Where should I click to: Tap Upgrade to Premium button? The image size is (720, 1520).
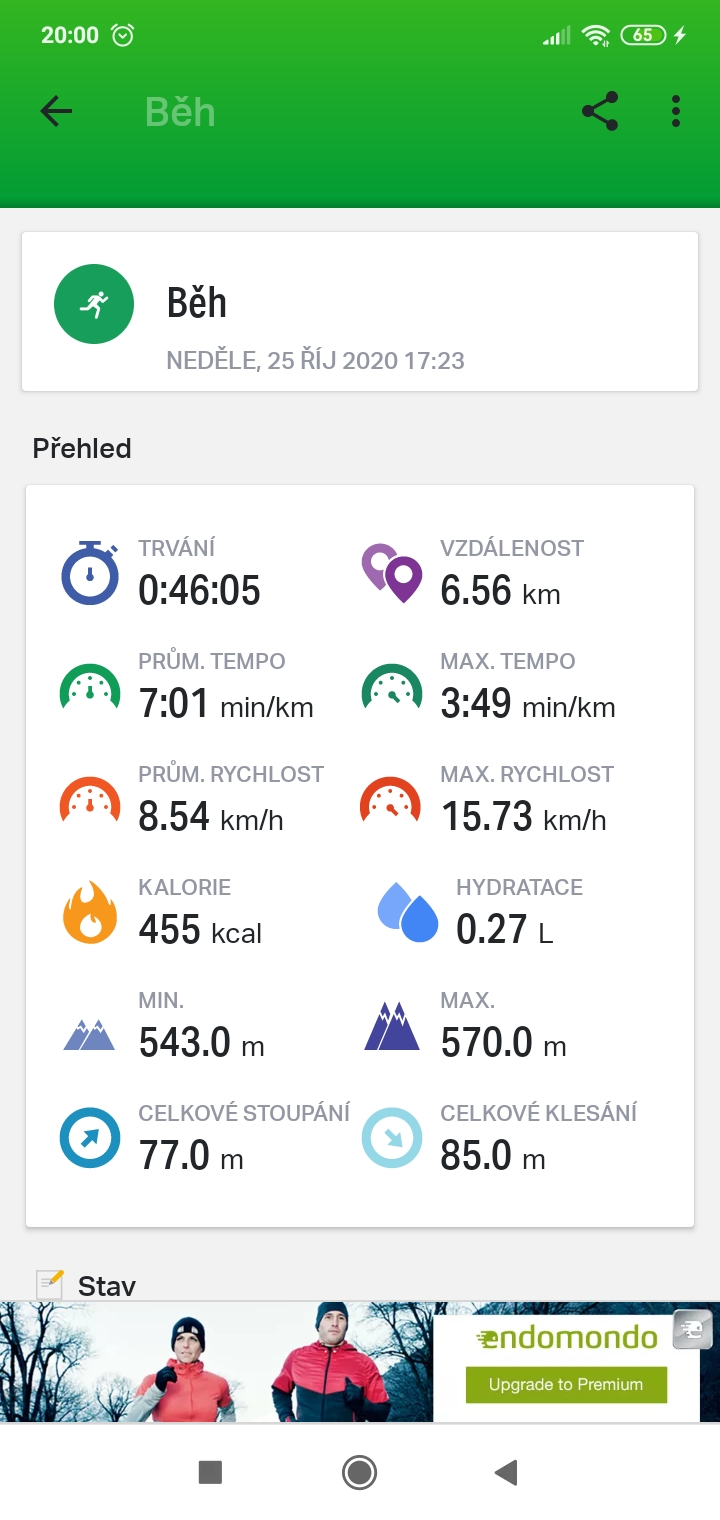(566, 1384)
